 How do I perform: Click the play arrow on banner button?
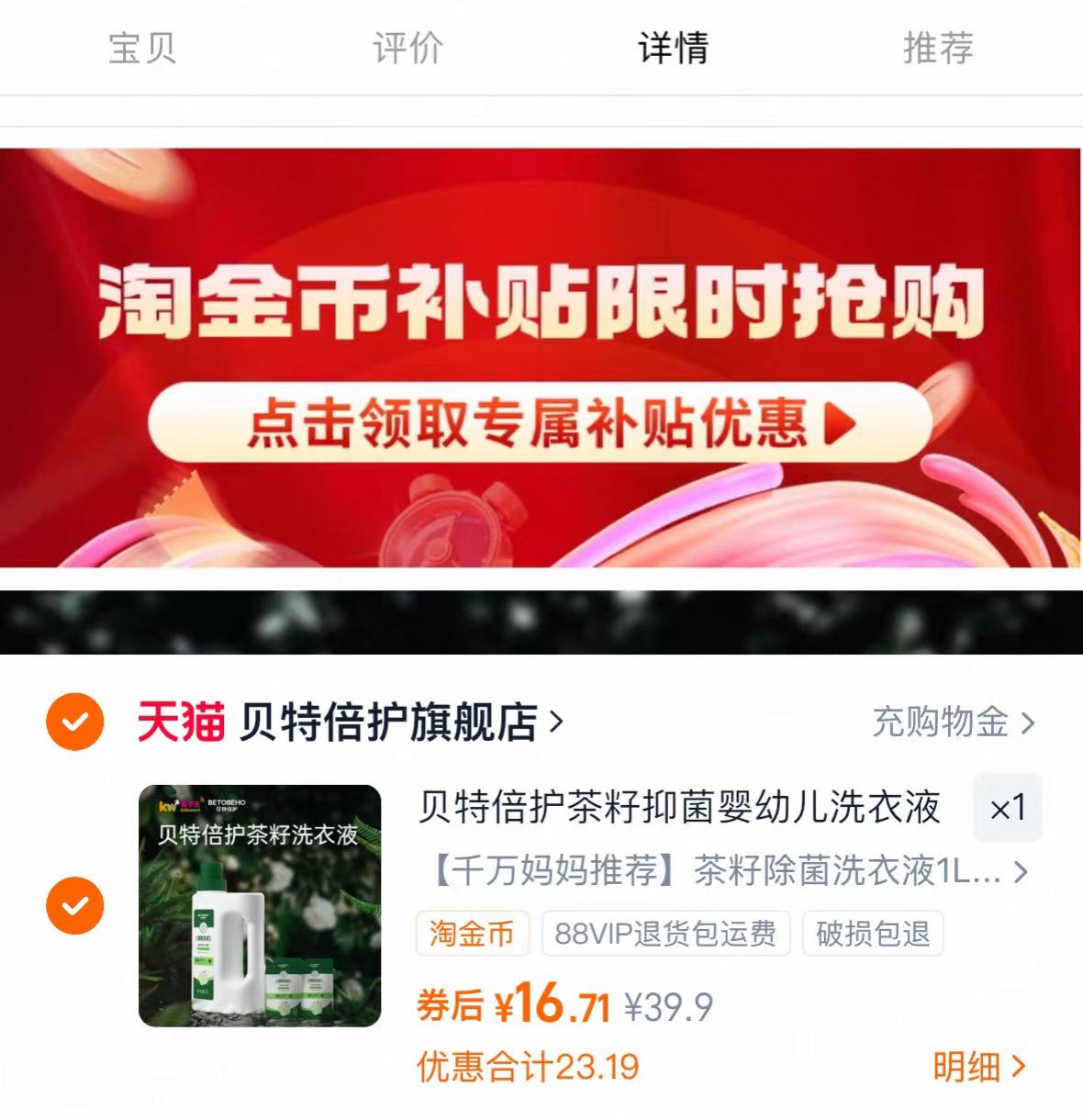pyautogui.click(x=839, y=424)
